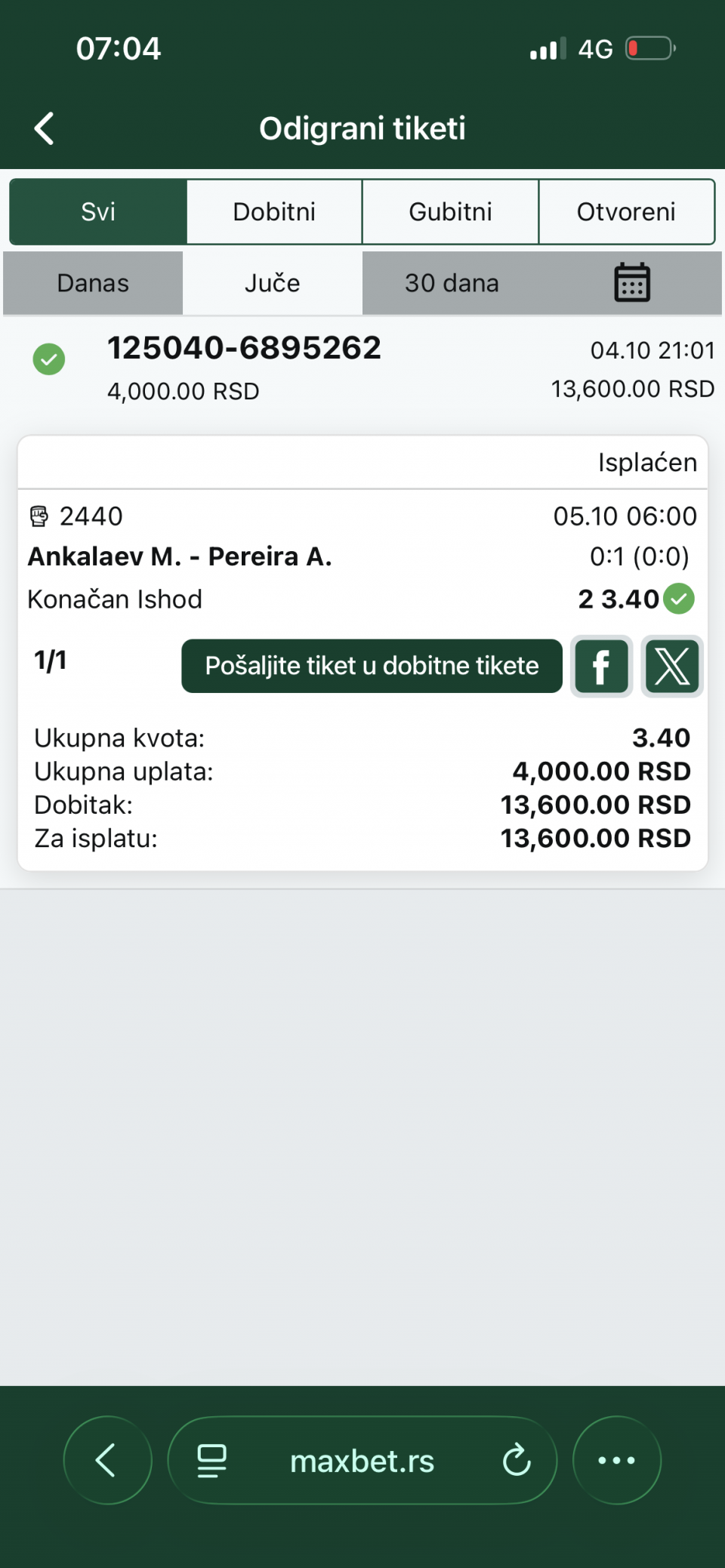Show Otvoreni tickets
725x1568 pixels.
coord(626,212)
